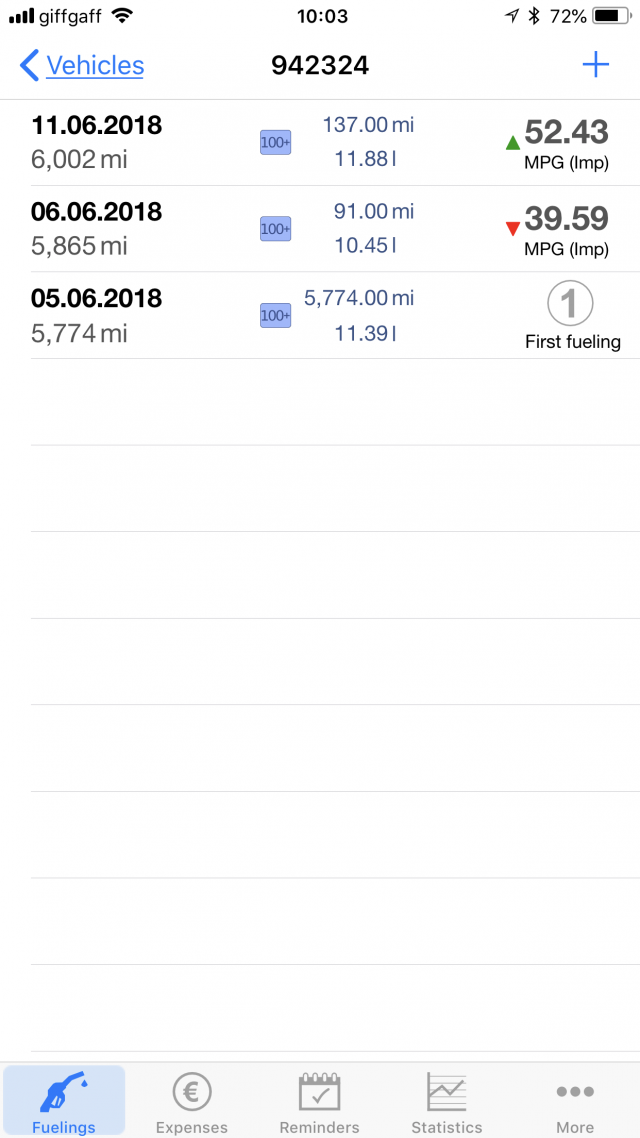Switch to the Expenses tab

tap(191, 1101)
